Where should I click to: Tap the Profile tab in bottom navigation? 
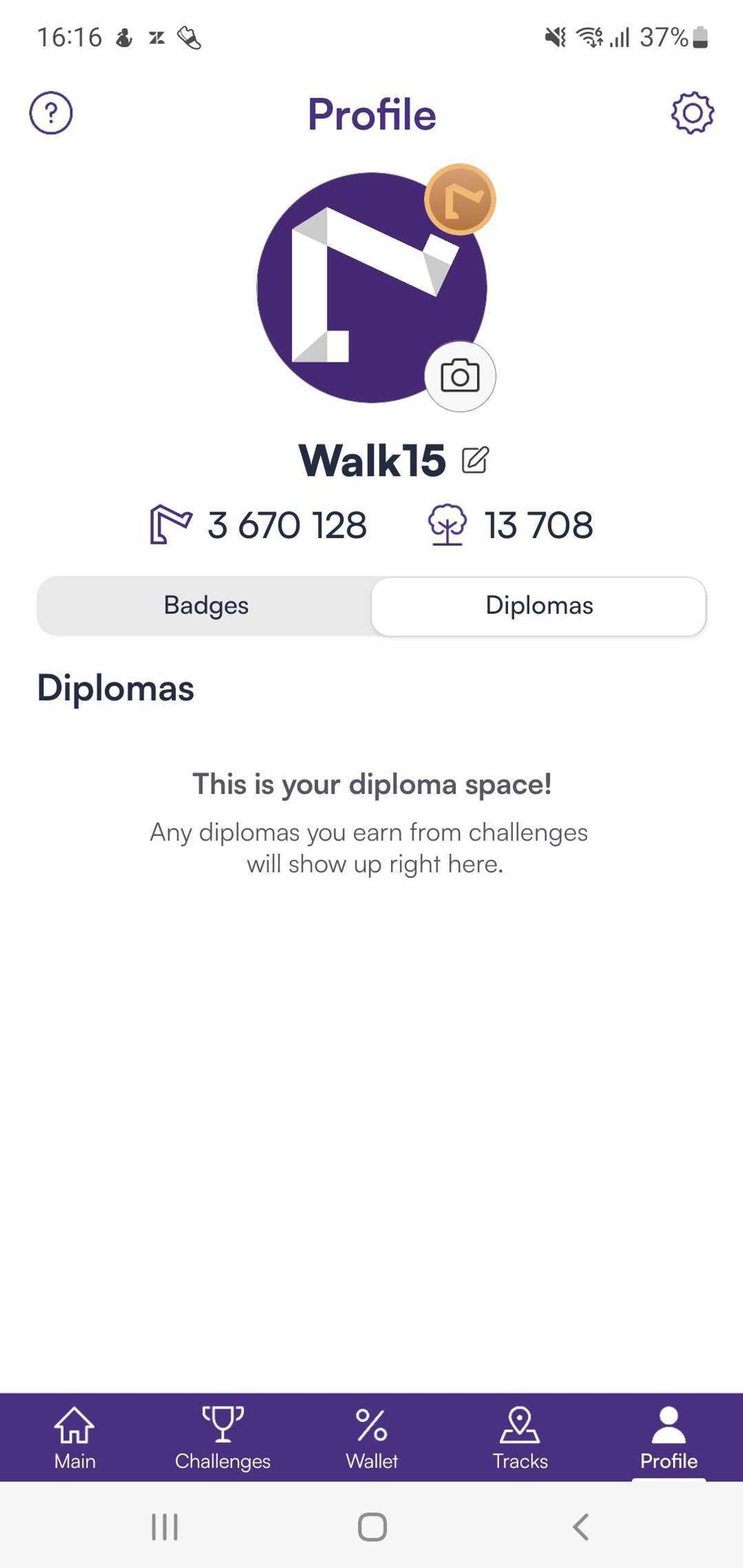[x=669, y=1438]
